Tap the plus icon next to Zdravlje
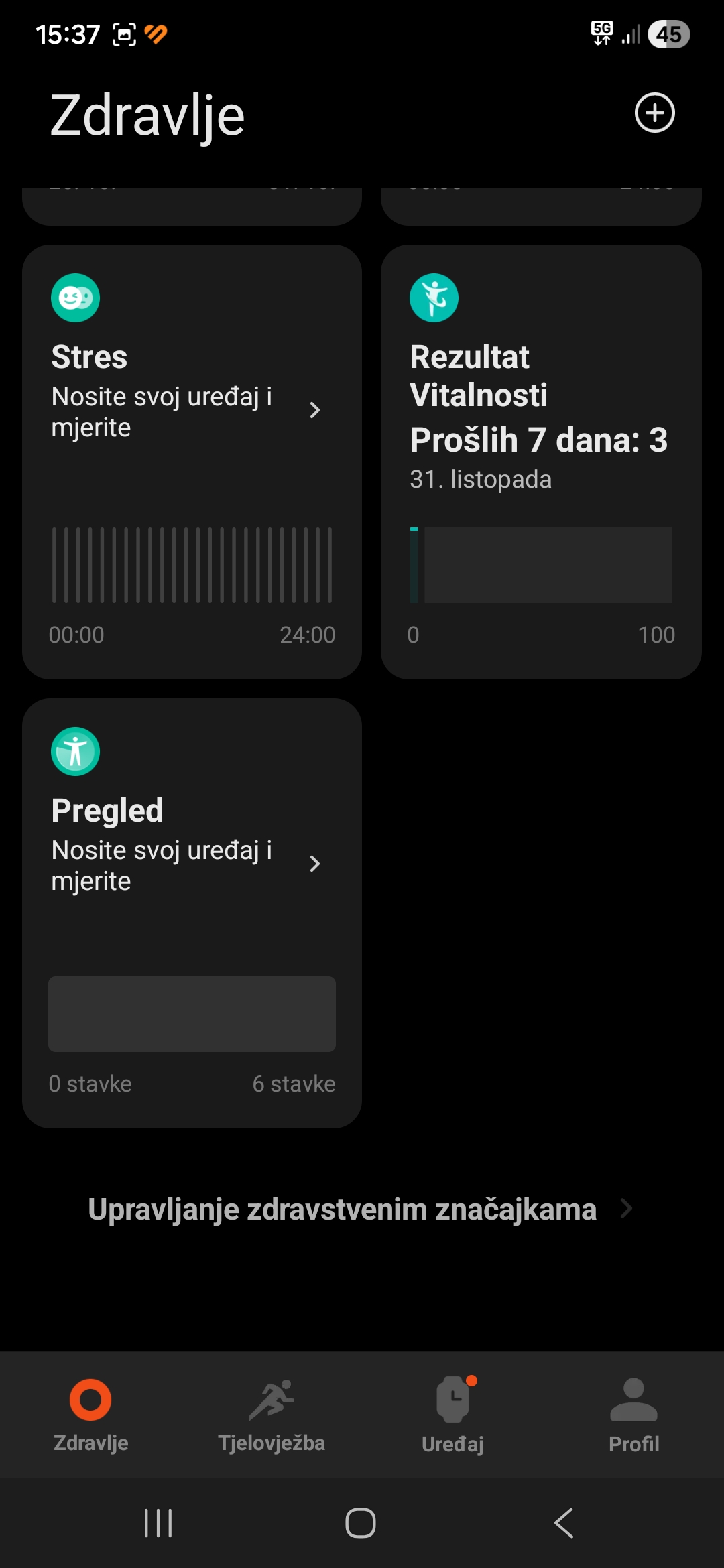The height and width of the screenshot is (1568, 724). point(654,113)
